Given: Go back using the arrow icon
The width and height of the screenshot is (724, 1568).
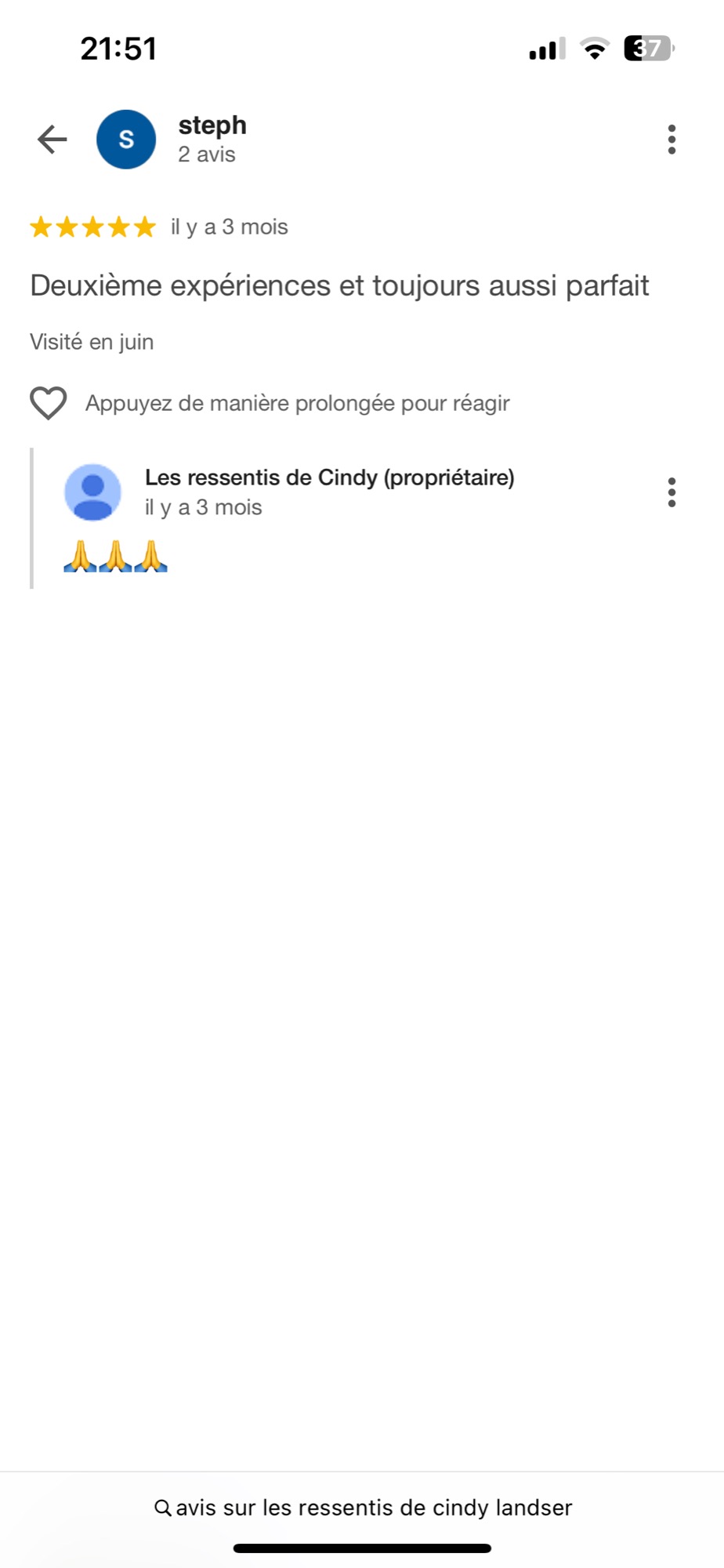Looking at the screenshot, I should pos(52,140).
